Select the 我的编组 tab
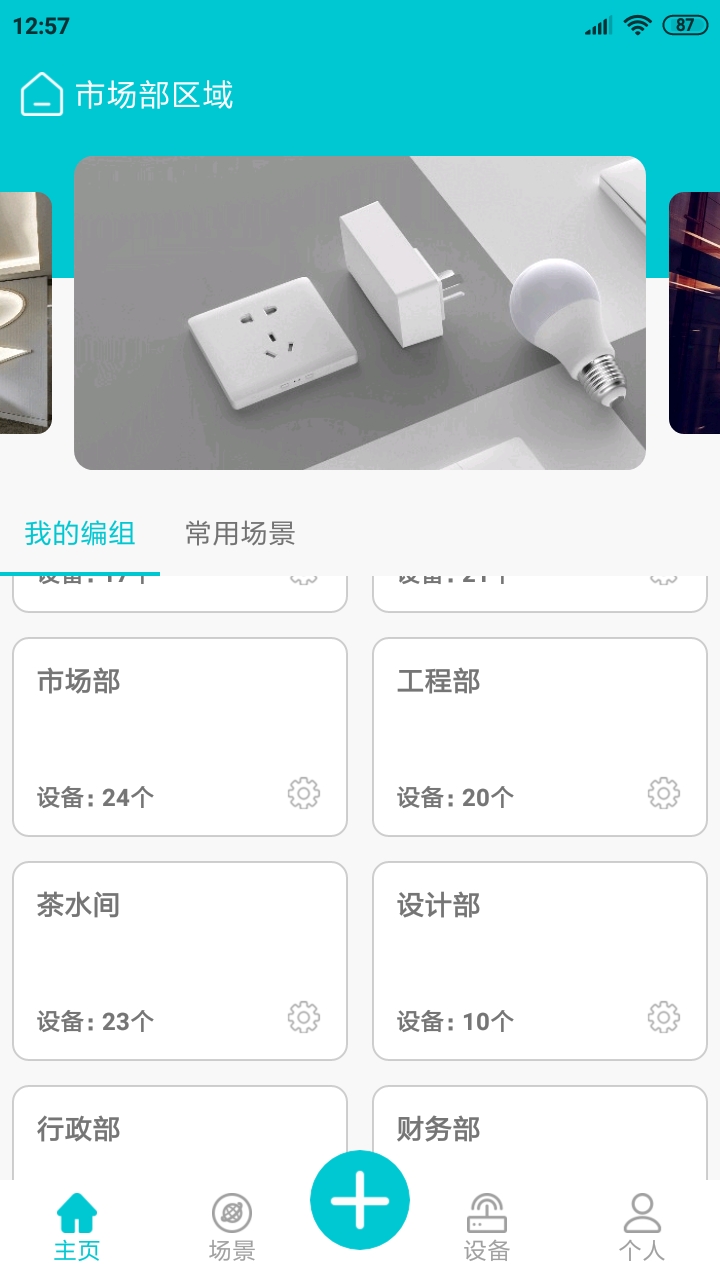Image resolution: width=720 pixels, height=1280 pixels. (80, 534)
